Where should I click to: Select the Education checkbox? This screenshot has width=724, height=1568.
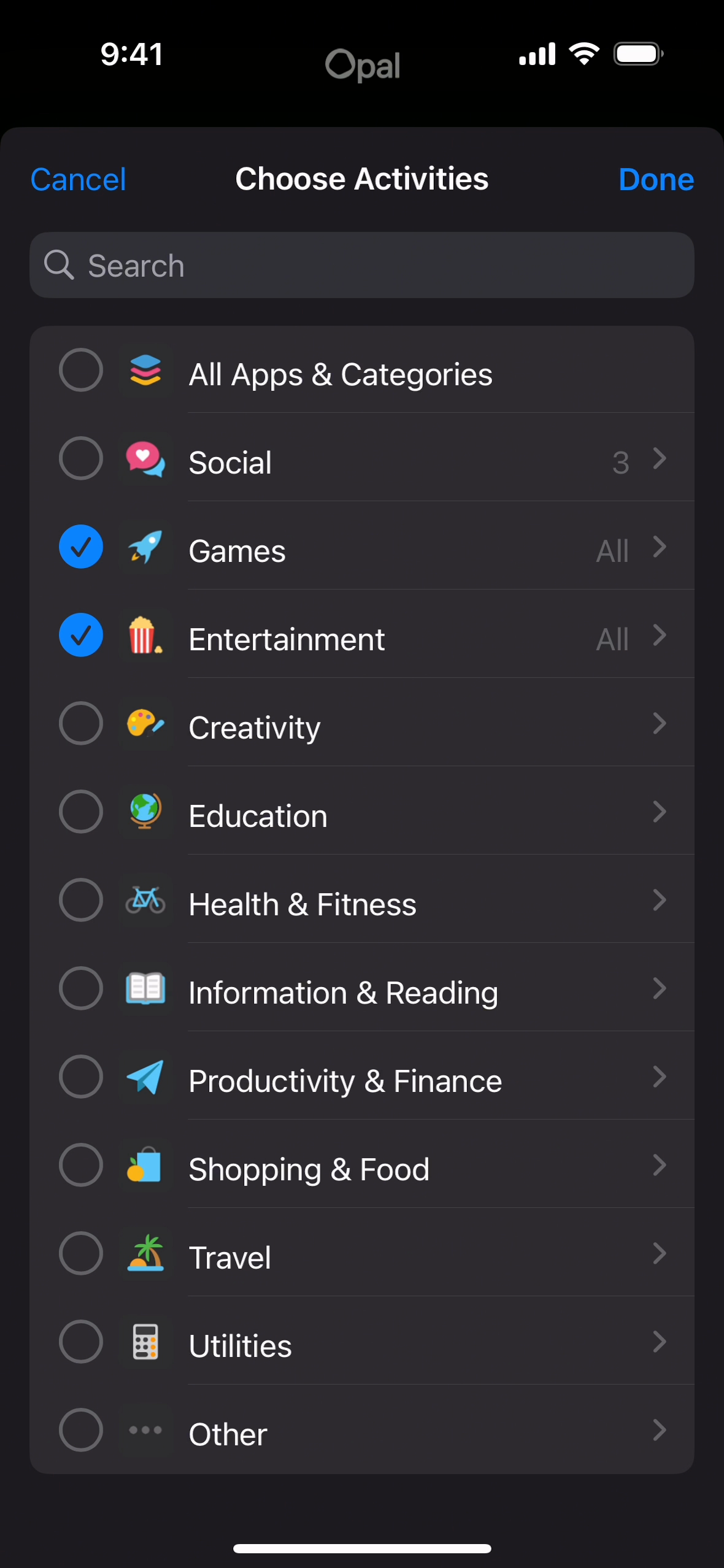coord(81,812)
